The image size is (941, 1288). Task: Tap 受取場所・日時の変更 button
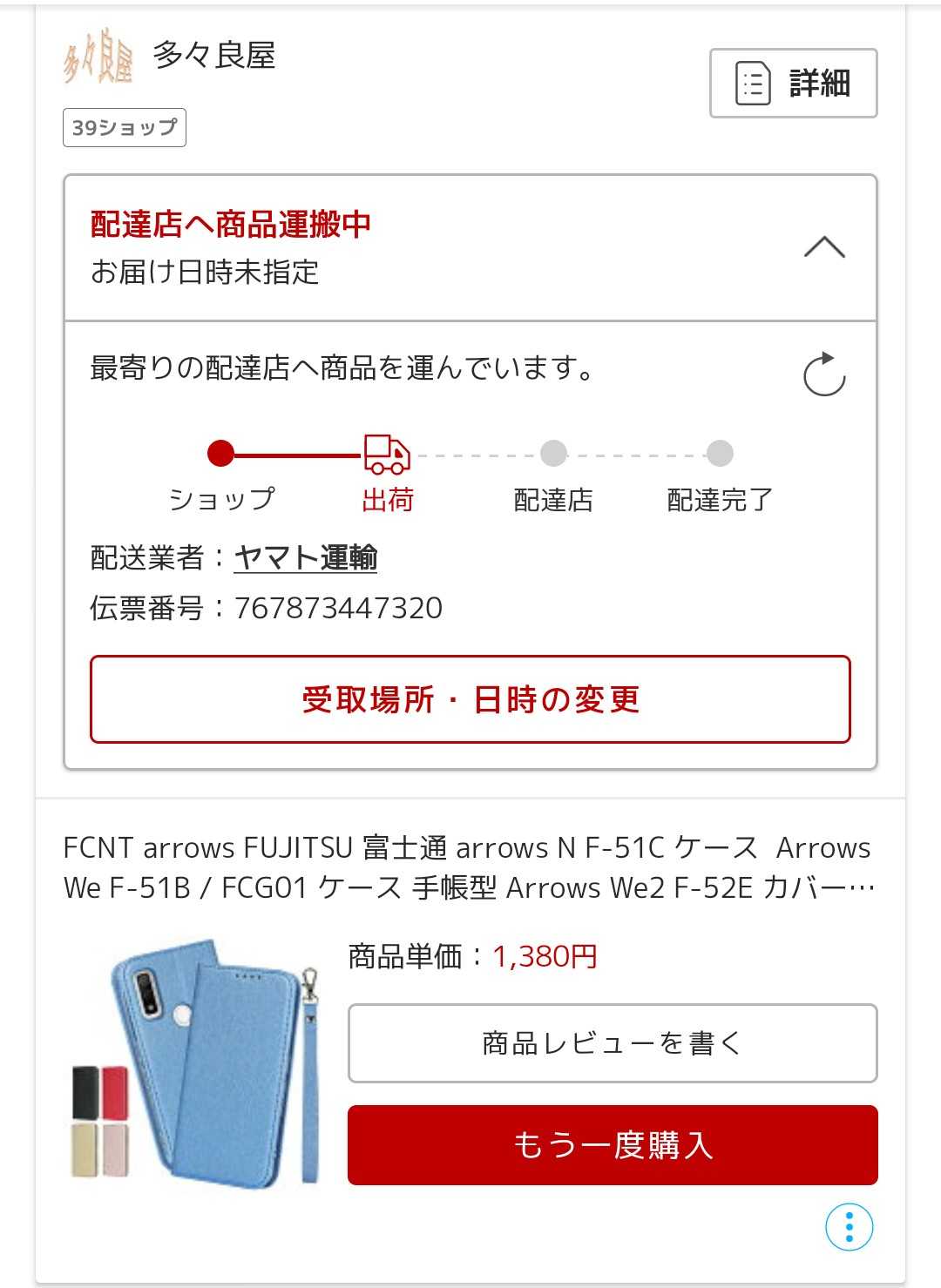(470, 699)
